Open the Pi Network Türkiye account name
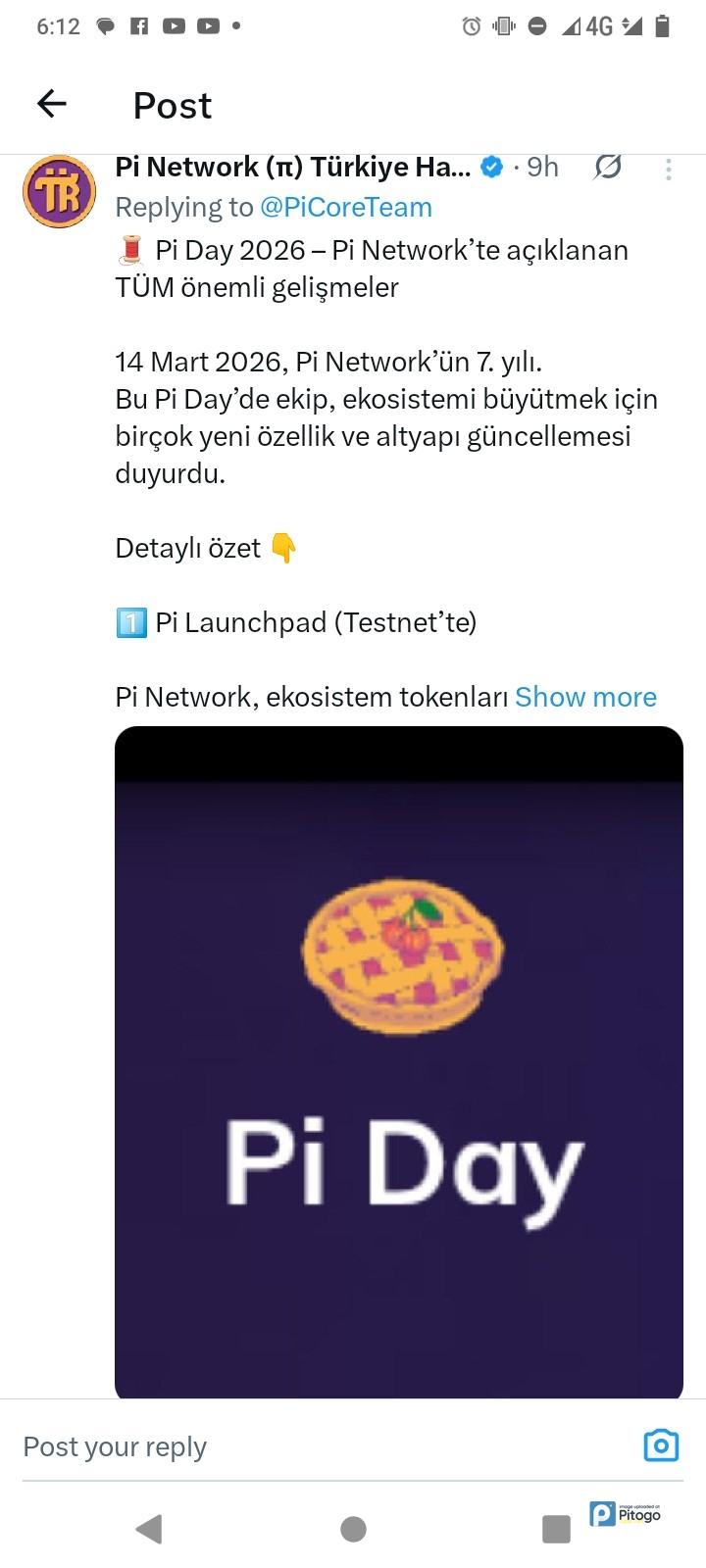Screen dimensions: 706x1568 click(x=292, y=168)
